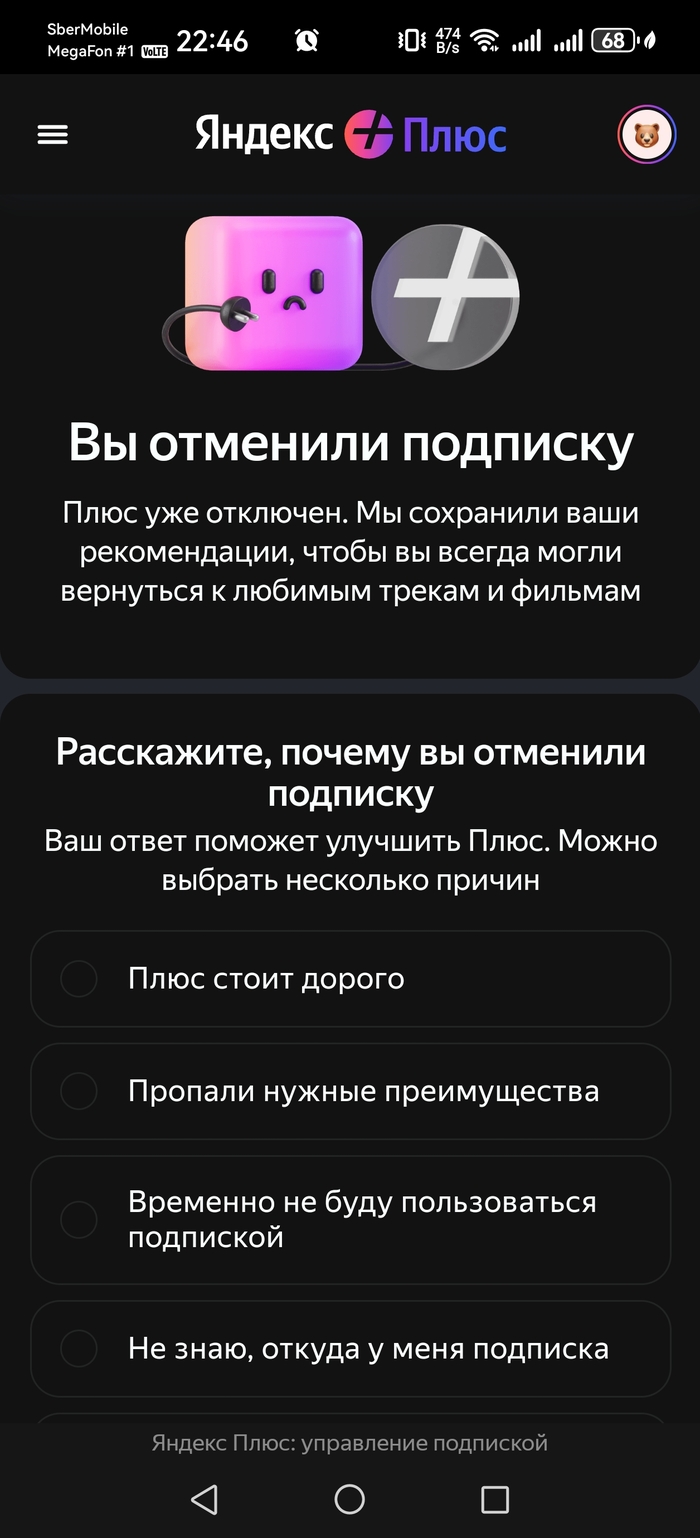Check 'Пропали нужные преимущества' option
This screenshot has width=700, height=1538.
79,1091
